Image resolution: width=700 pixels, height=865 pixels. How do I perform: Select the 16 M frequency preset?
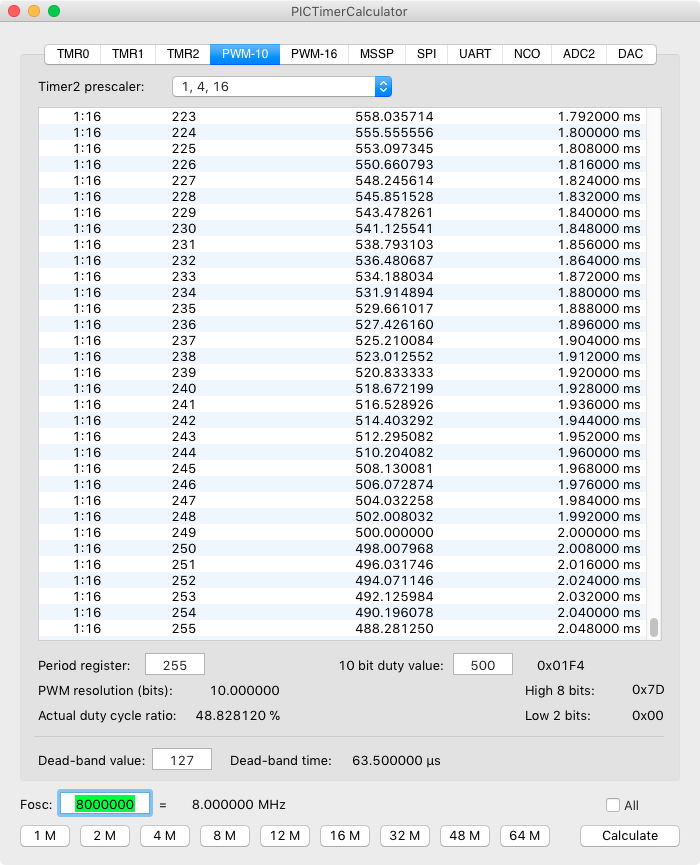pos(345,835)
